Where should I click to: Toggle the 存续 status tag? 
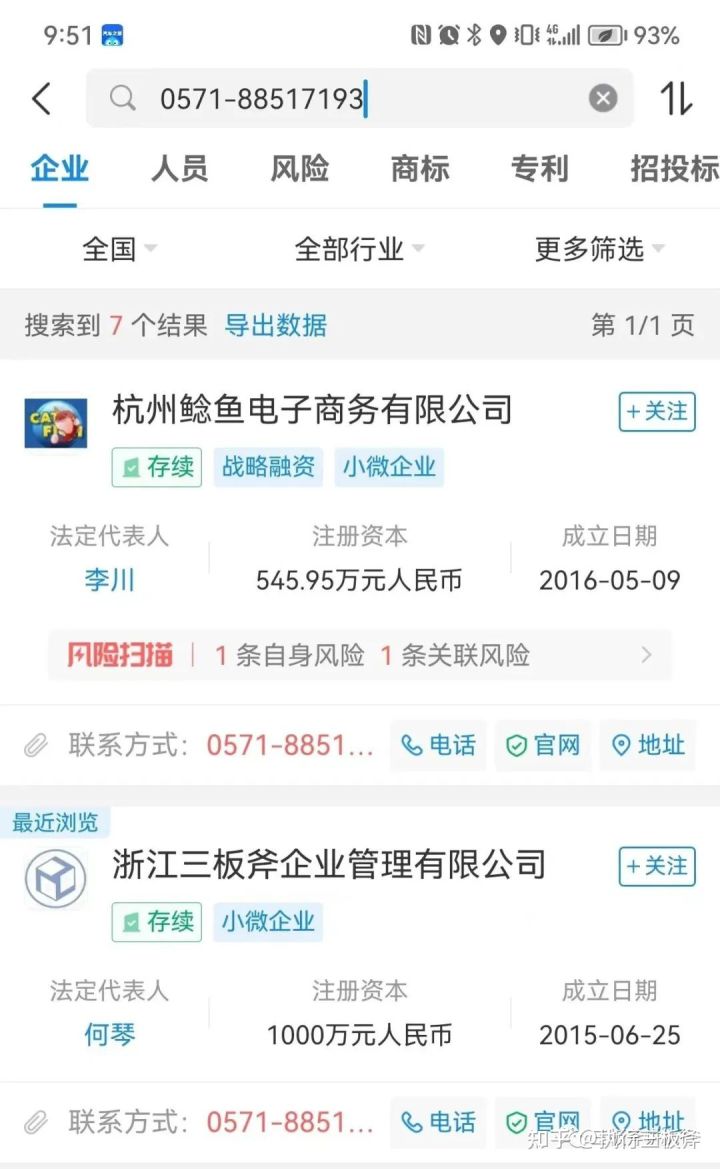[155, 467]
